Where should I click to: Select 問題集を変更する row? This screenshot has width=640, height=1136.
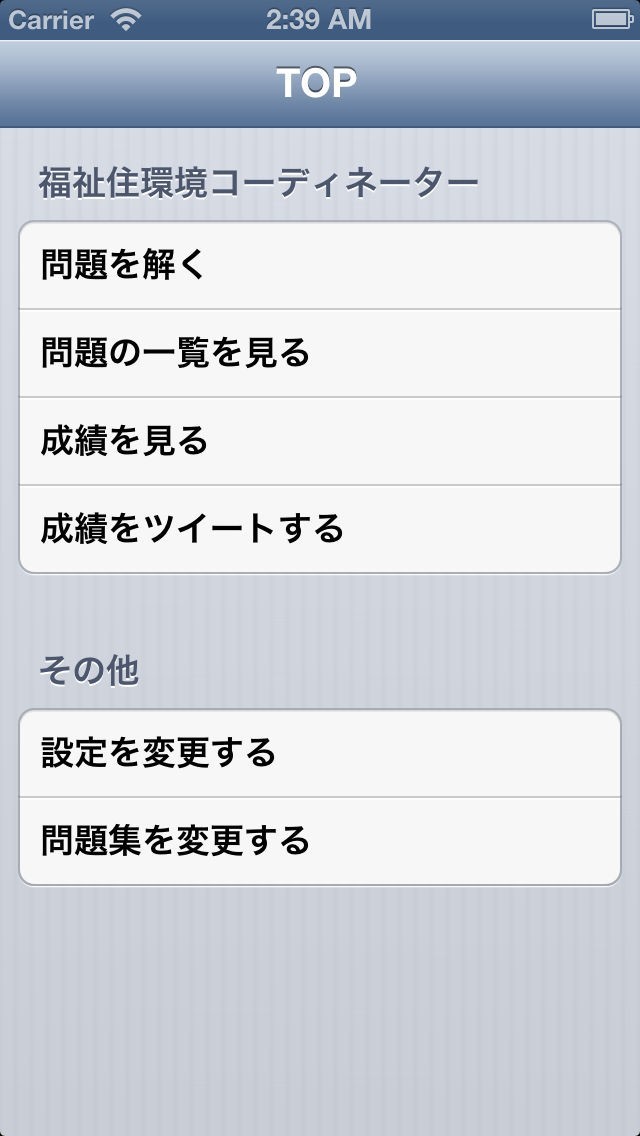(320, 841)
